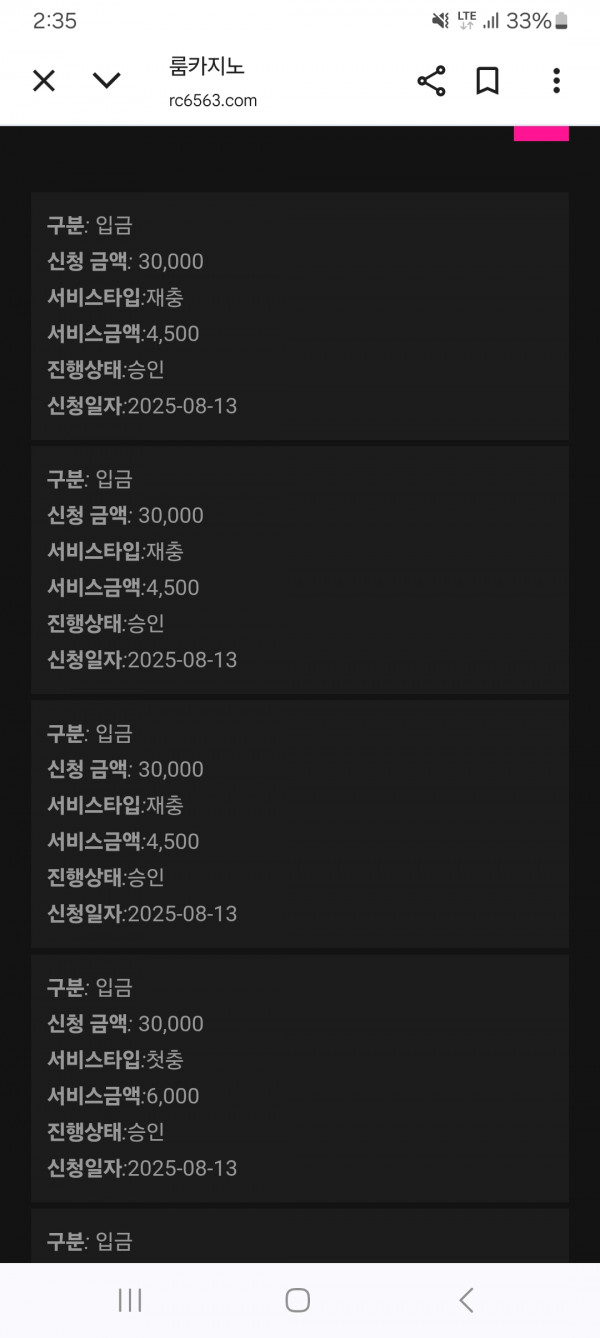The height and width of the screenshot is (1338, 600).
Task: Go to the home screen
Action: 297,1300
